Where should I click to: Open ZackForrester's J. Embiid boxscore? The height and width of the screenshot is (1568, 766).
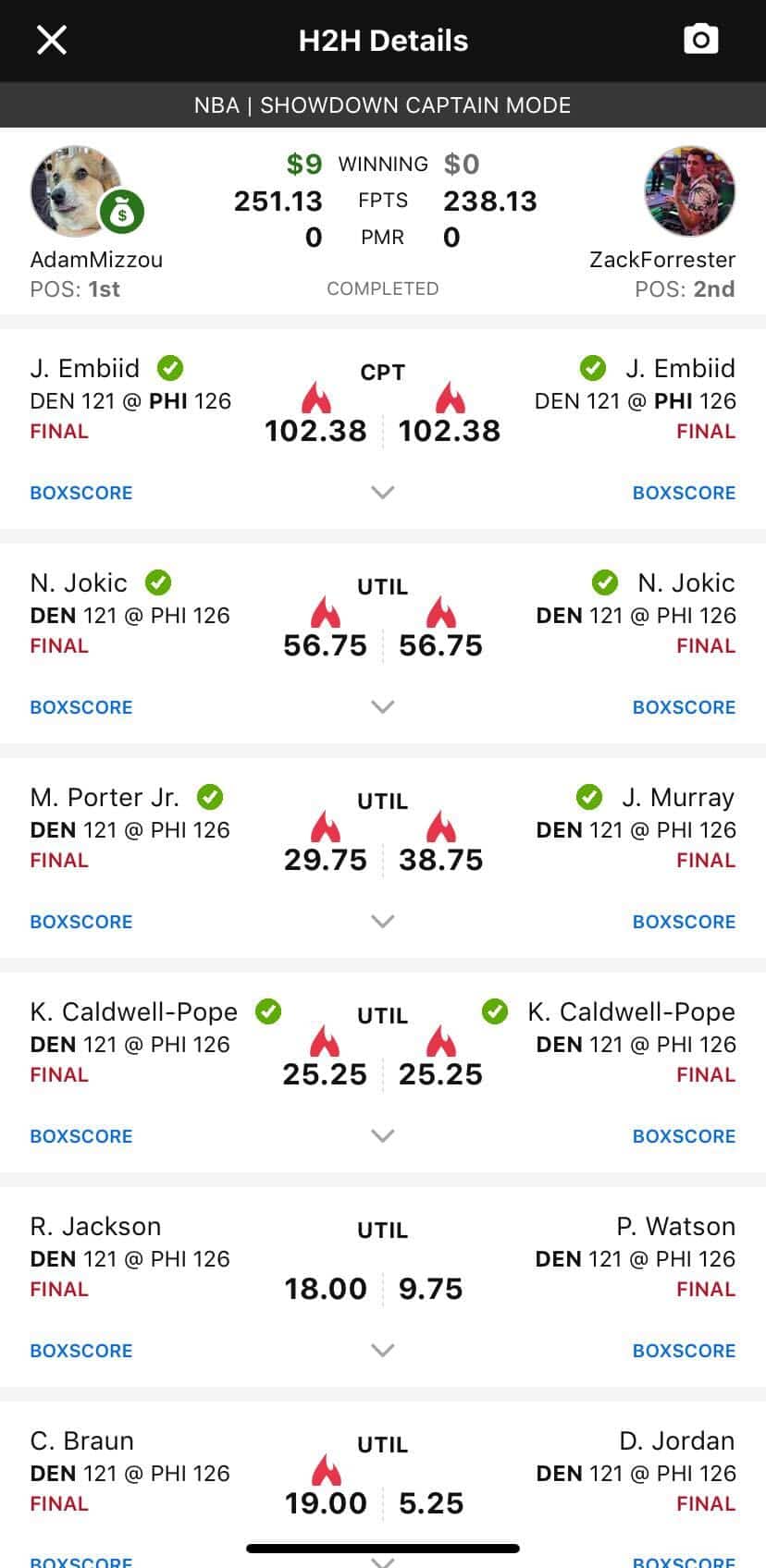click(x=684, y=493)
